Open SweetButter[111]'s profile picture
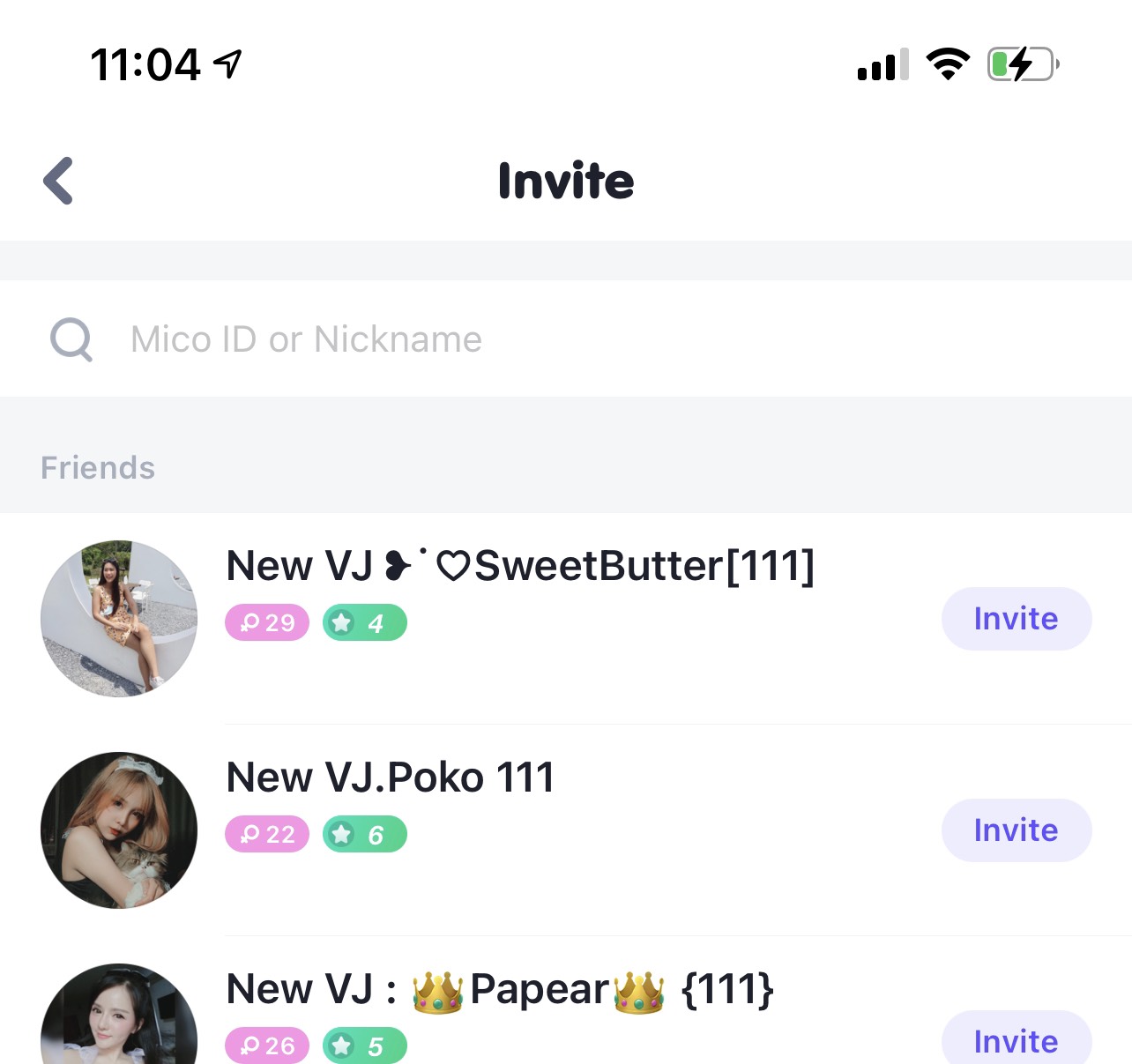This screenshot has height=1064, width=1132. pos(119,619)
